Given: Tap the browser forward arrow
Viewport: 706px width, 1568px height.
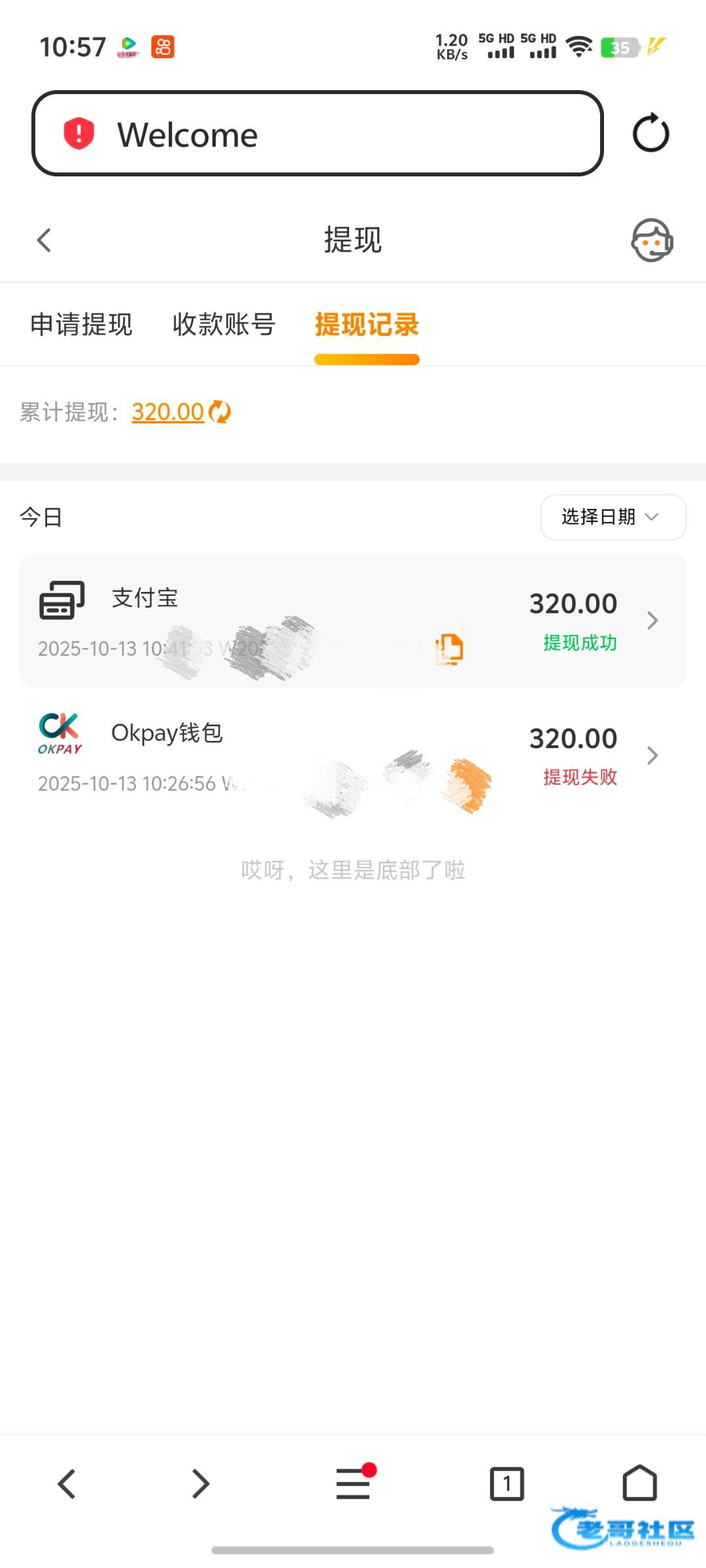Looking at the screenshot, I should [201, 1483].
